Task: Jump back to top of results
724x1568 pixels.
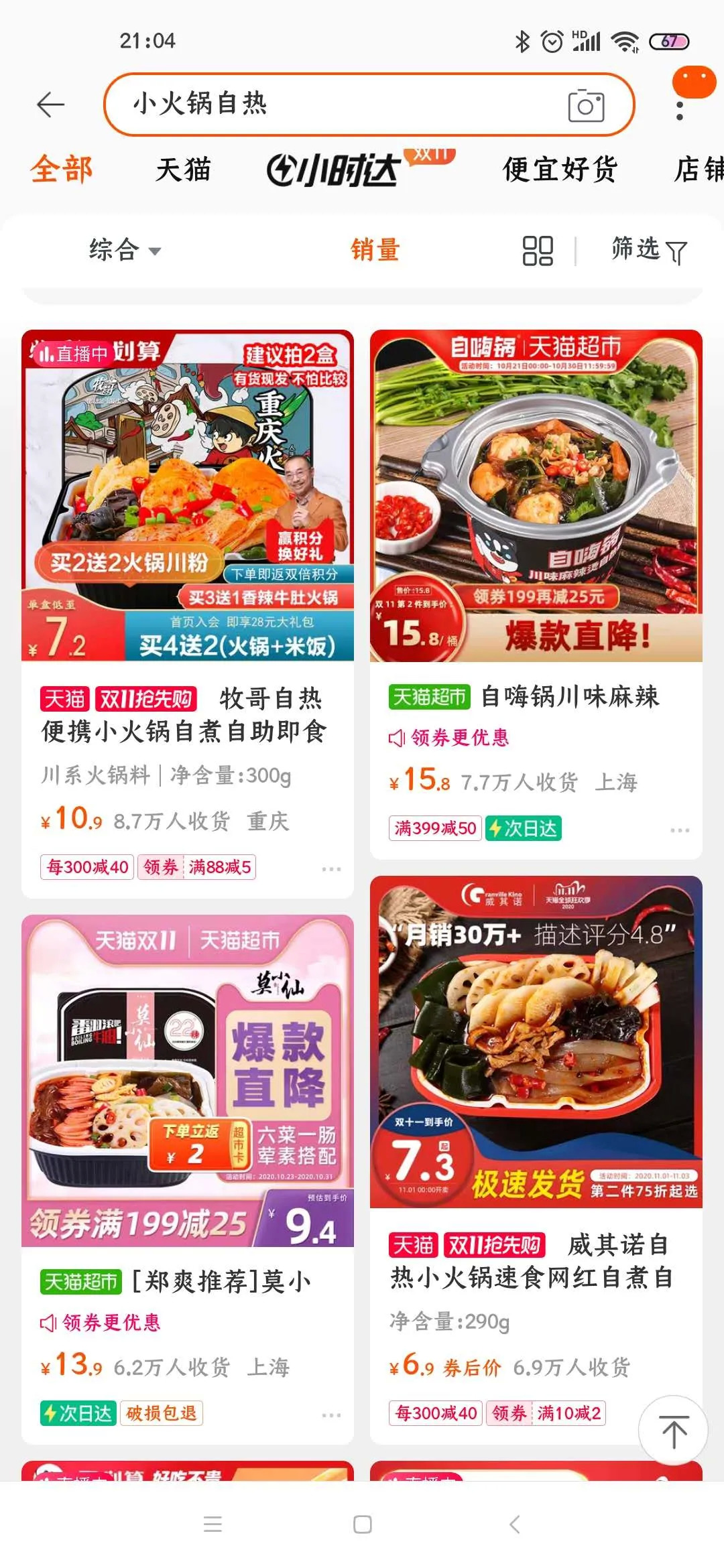Action: (673, 1431)
